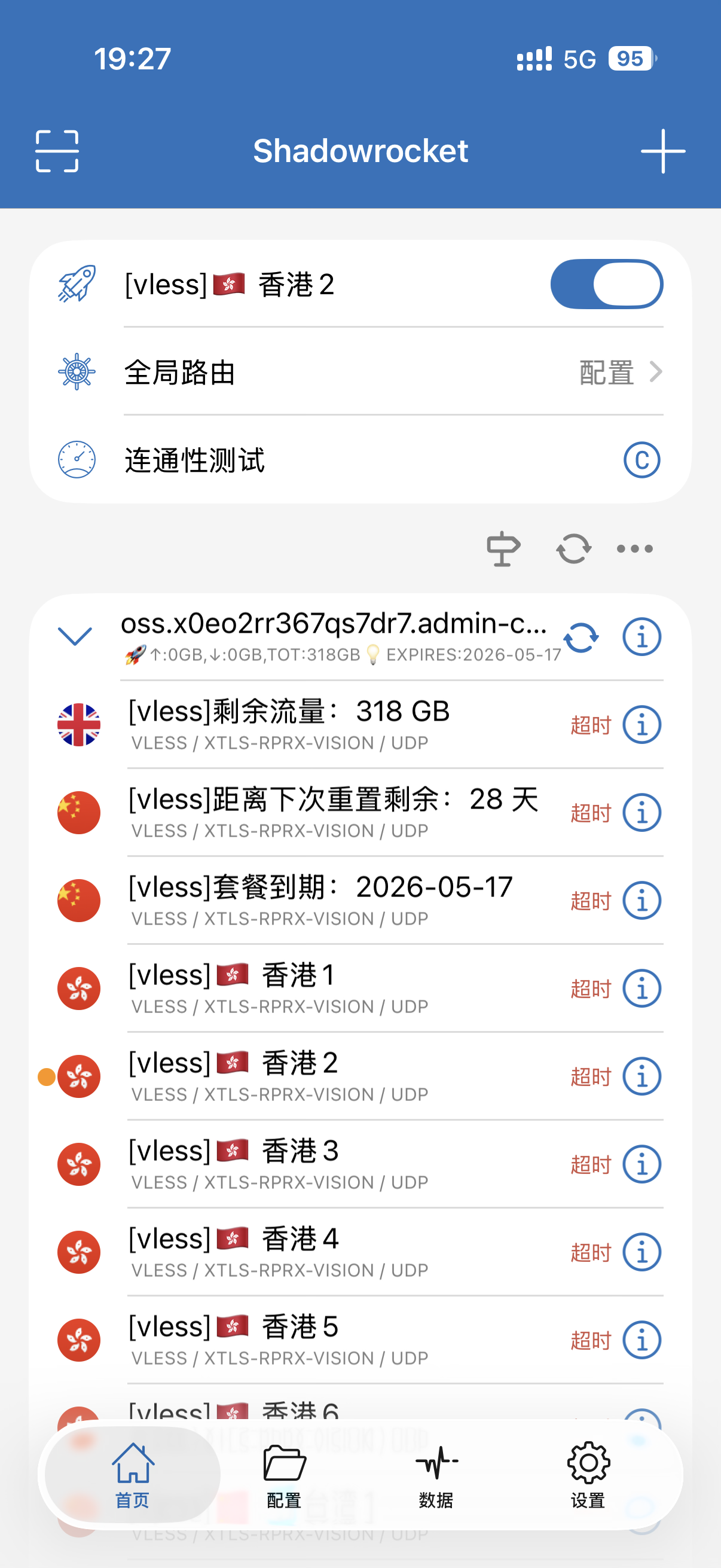View info for the oss.x0eo2rr367qs7dr7 subscription
This screenshot has width=721, height=1568.
pos(641,637)
